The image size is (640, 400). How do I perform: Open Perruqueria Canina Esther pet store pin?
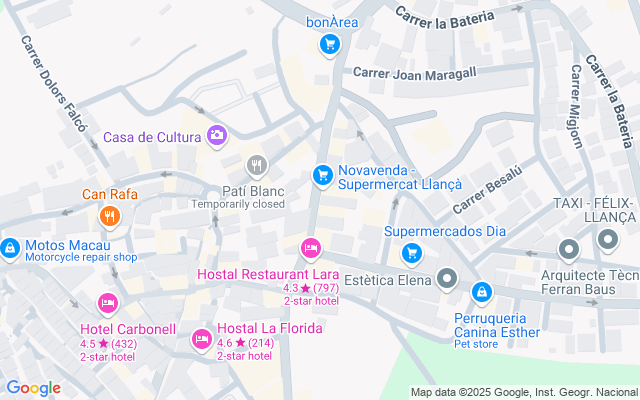point(482,292)
